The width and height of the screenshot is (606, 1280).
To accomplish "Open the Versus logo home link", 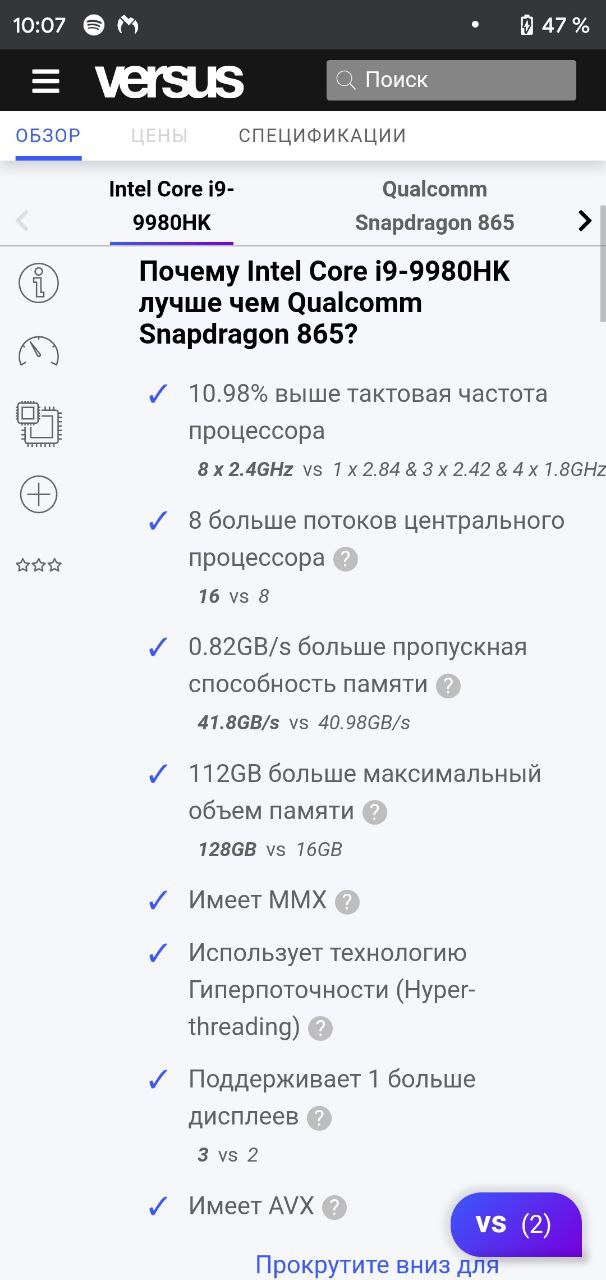I will 170,81.
